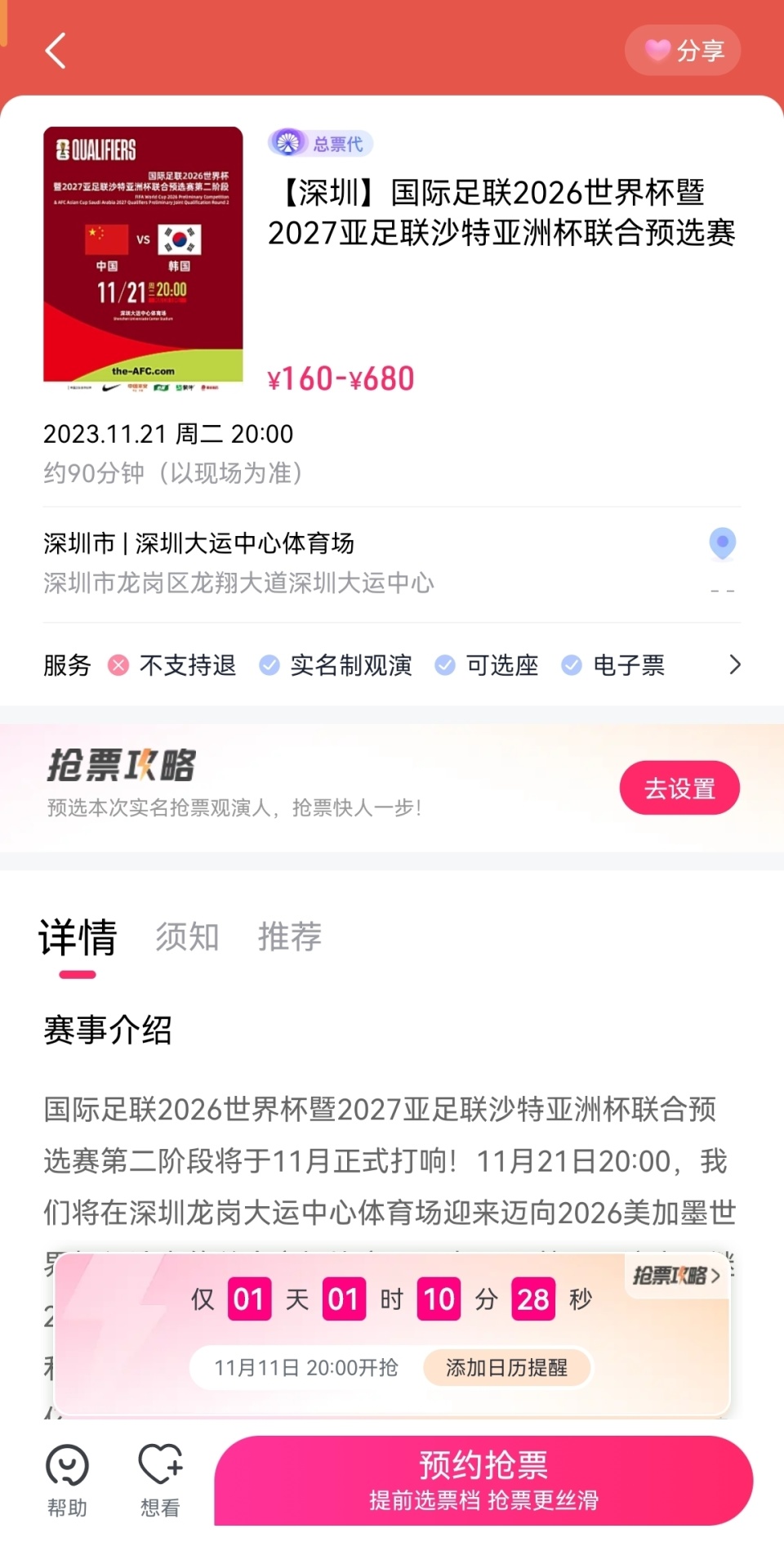Tap 预约抢票 to reserve tickets
The image size is (784, 1542).
483,1480
